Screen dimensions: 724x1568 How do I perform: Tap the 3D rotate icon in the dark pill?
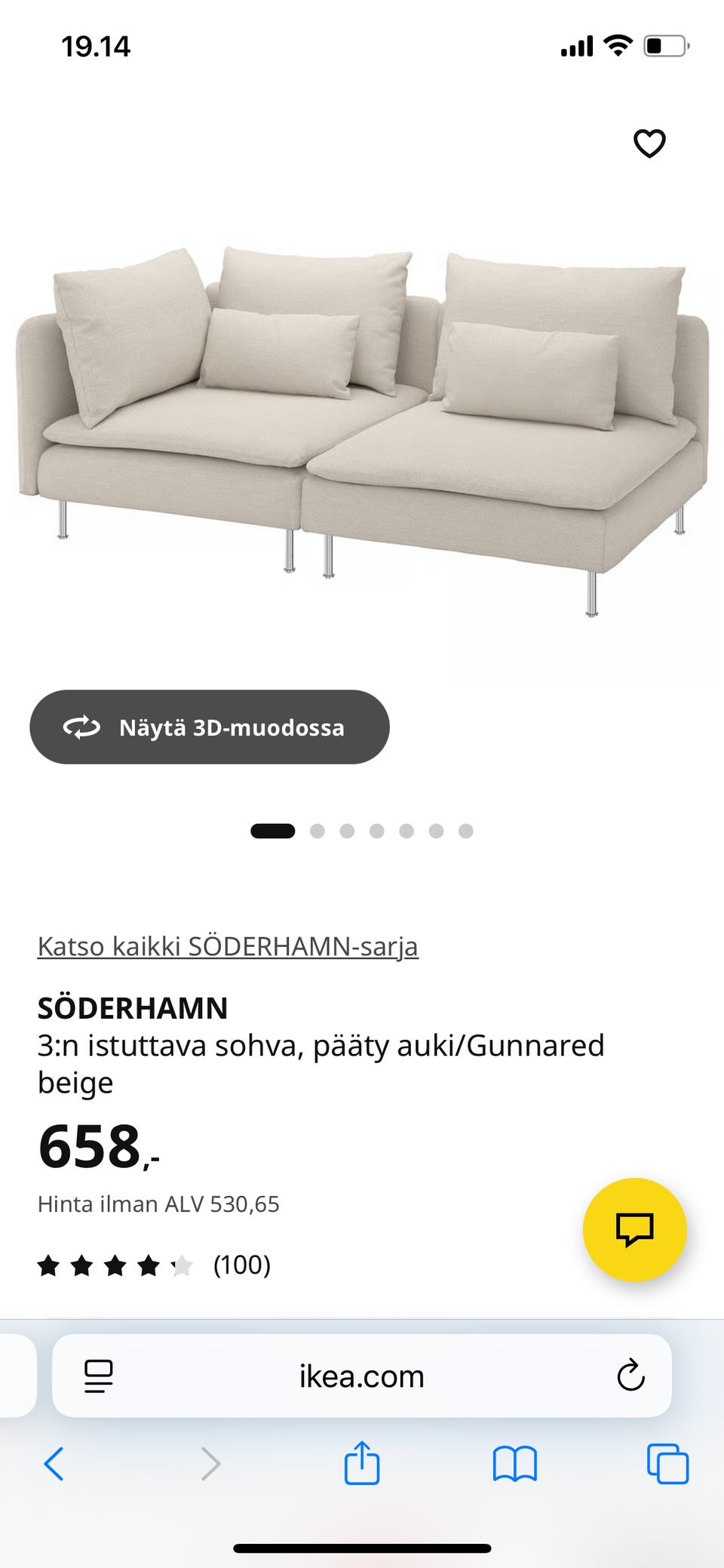tap(83, 727)
